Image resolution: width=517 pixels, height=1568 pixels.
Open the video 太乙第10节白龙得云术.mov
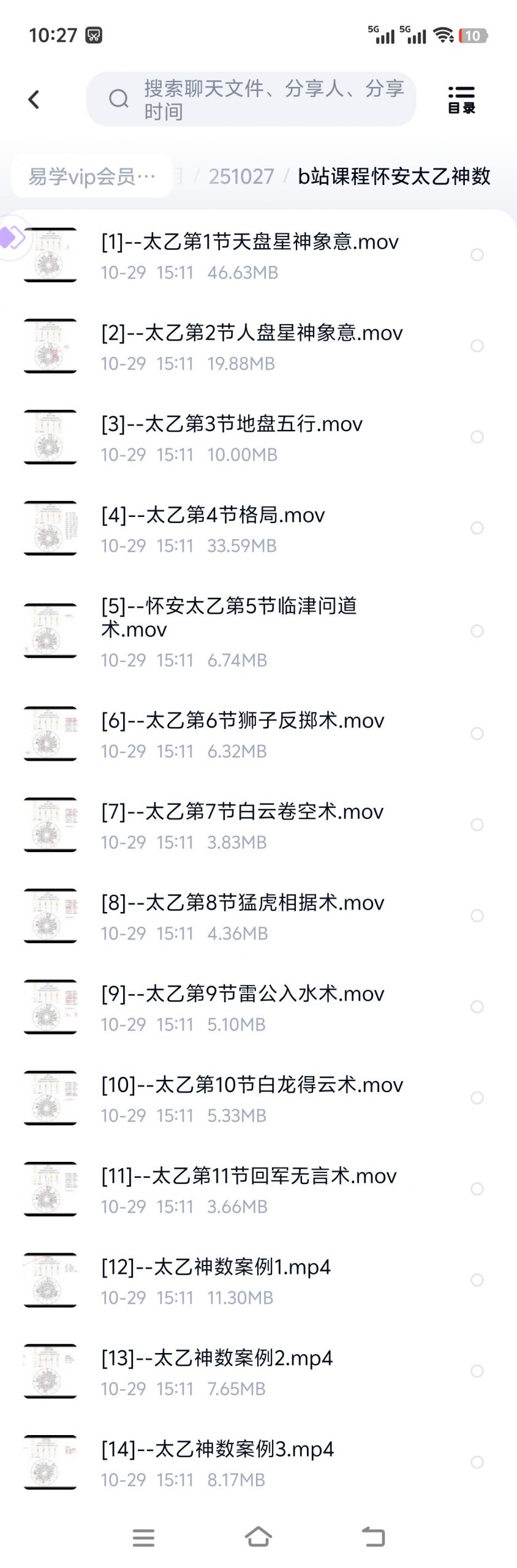click(x=252, y=1085)
